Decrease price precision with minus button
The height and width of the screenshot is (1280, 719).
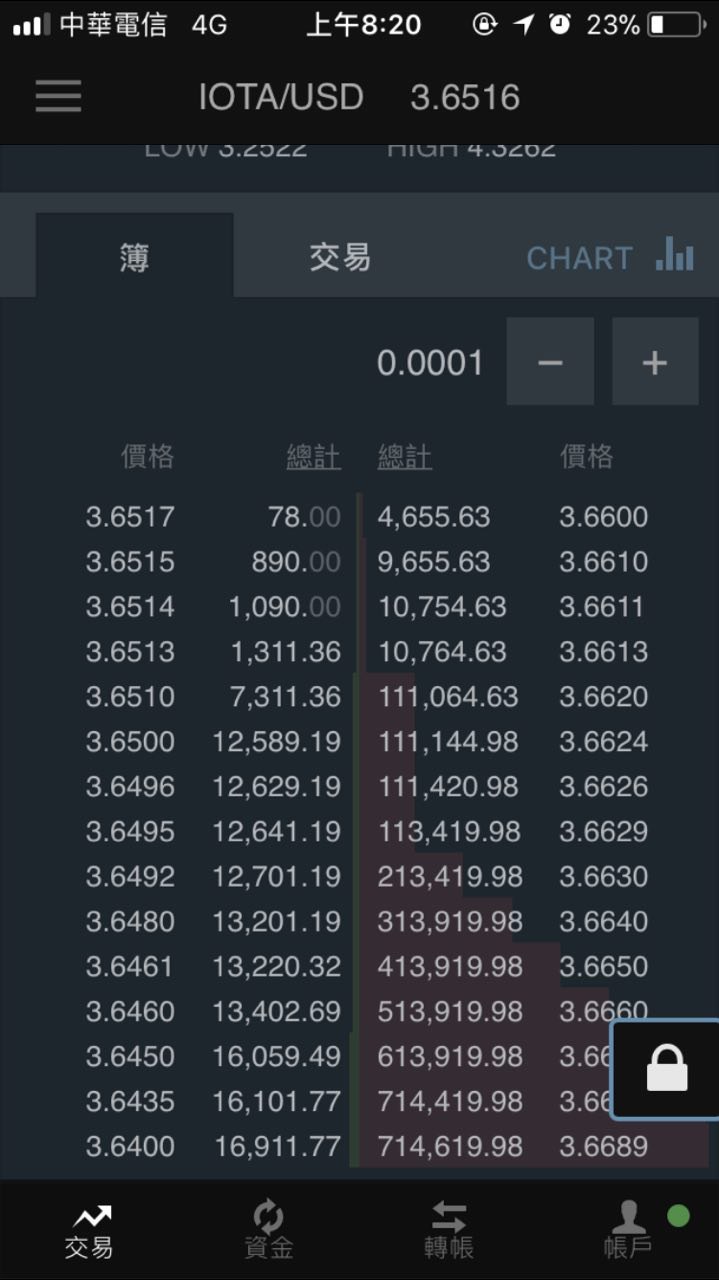point(550,361)
